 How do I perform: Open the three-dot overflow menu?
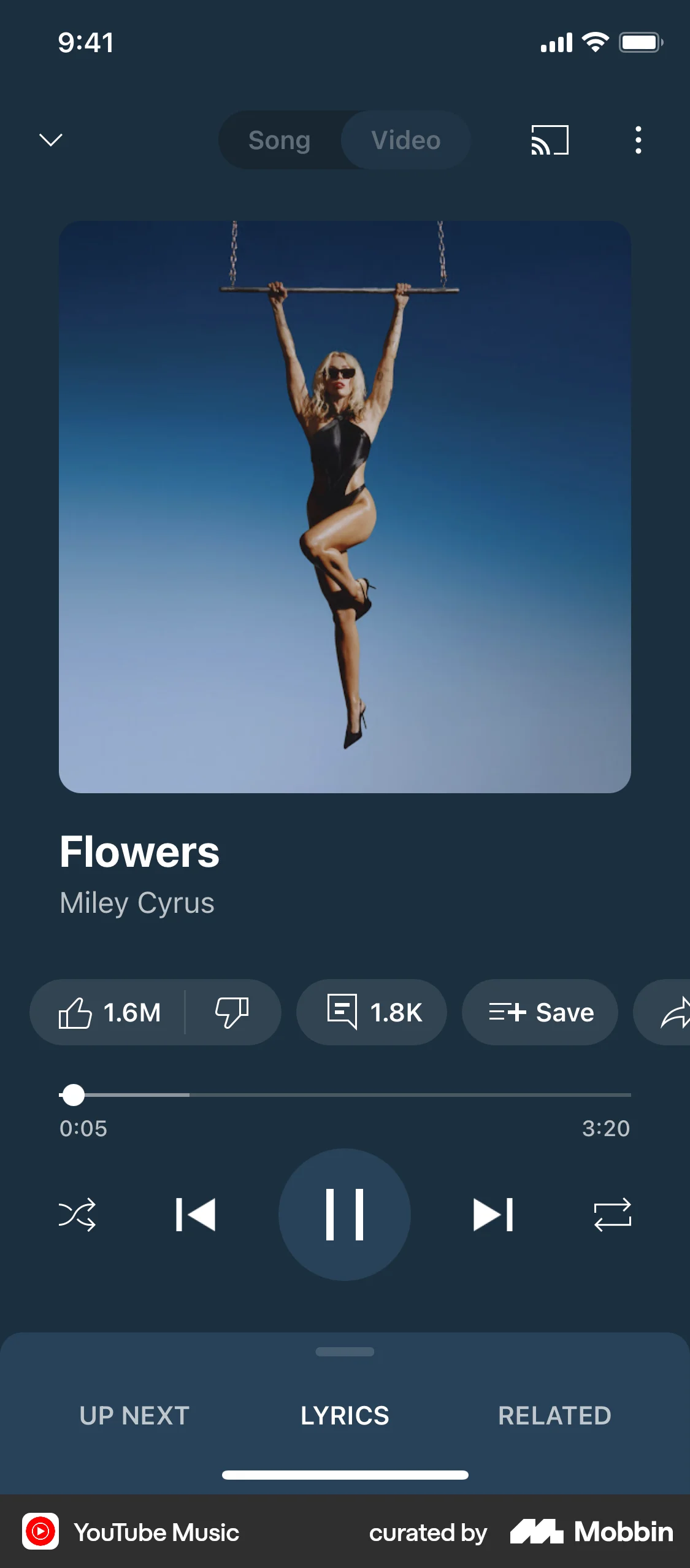638,140
